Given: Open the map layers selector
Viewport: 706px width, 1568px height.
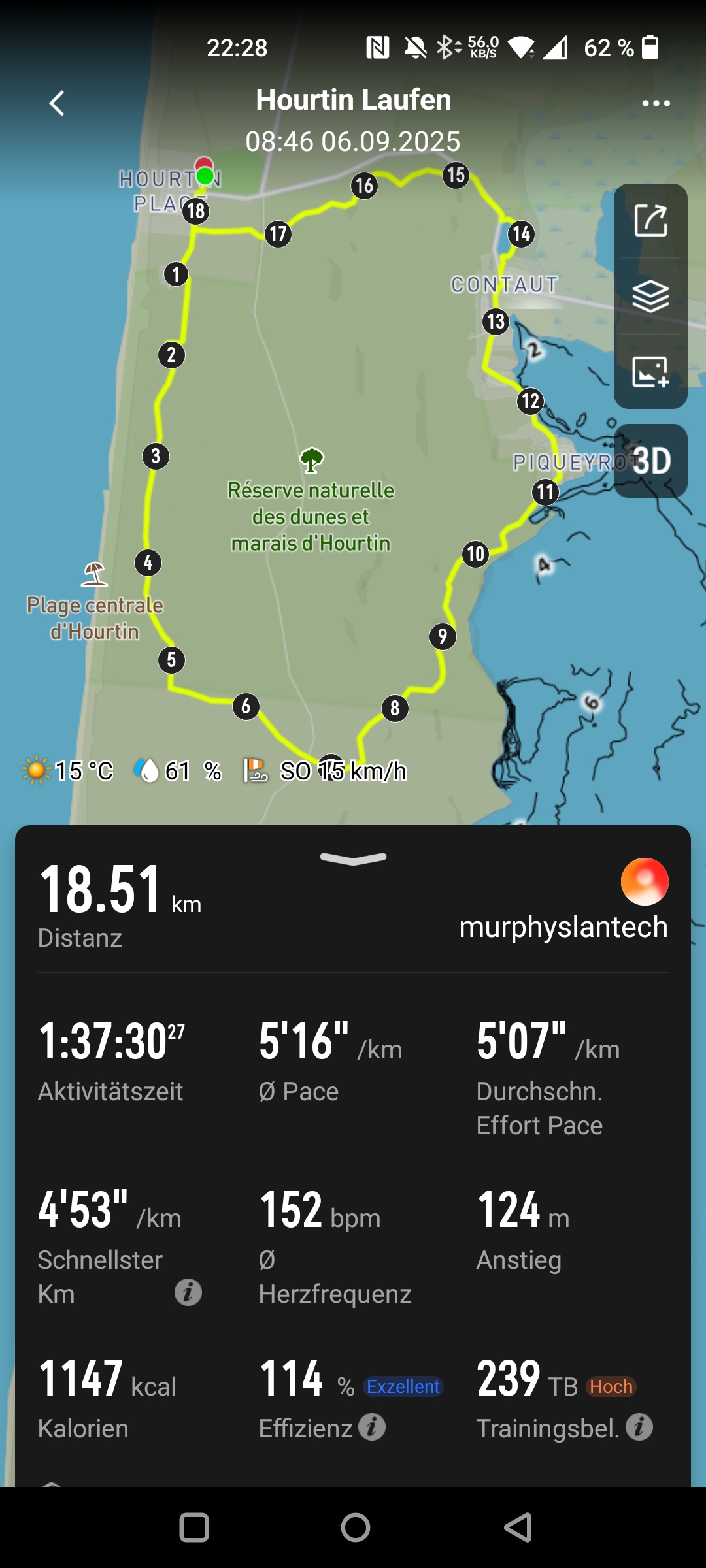Looking at the screenshot, I should (650, 296).
